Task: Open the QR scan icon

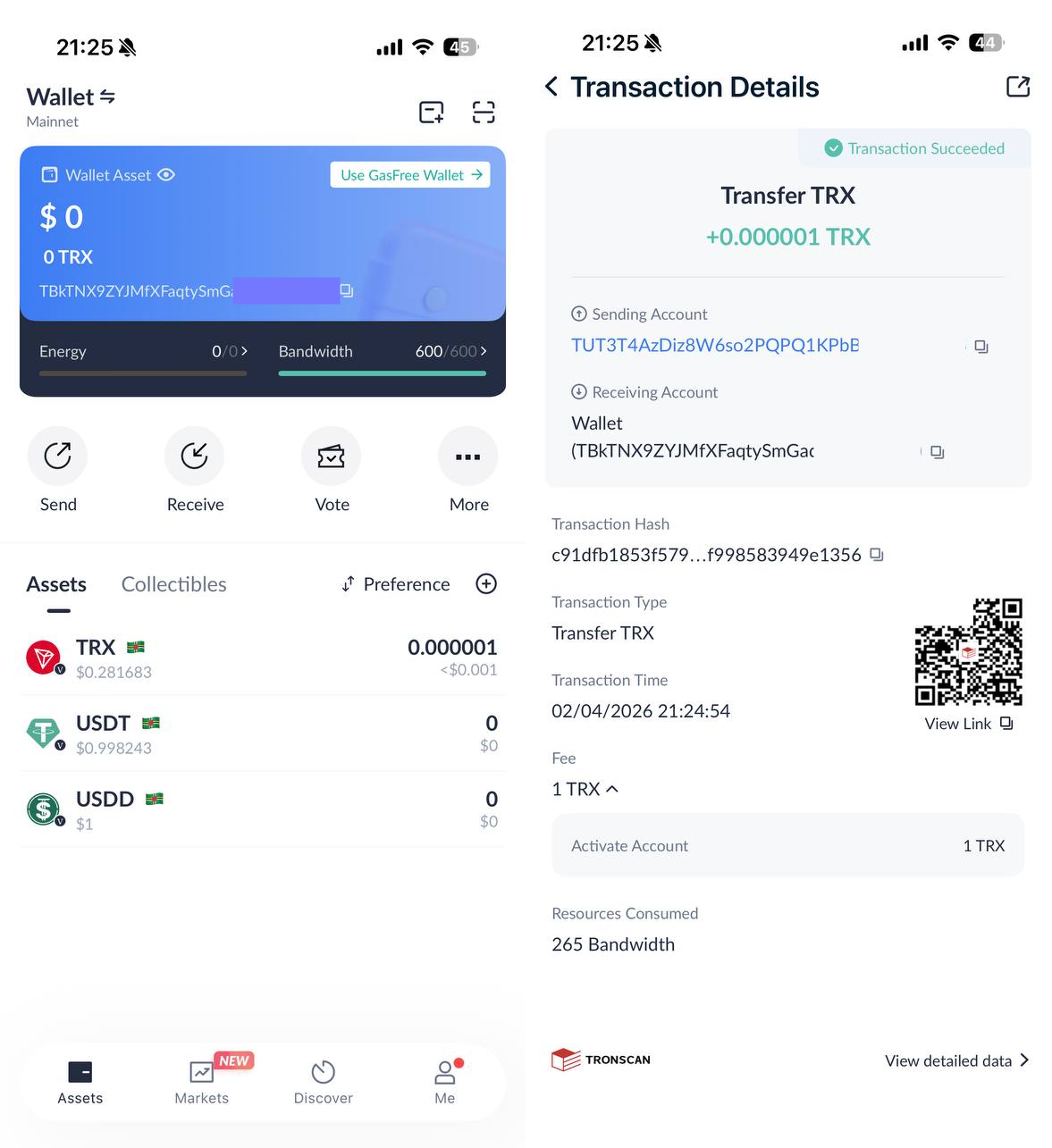Action: click(484, 112)
